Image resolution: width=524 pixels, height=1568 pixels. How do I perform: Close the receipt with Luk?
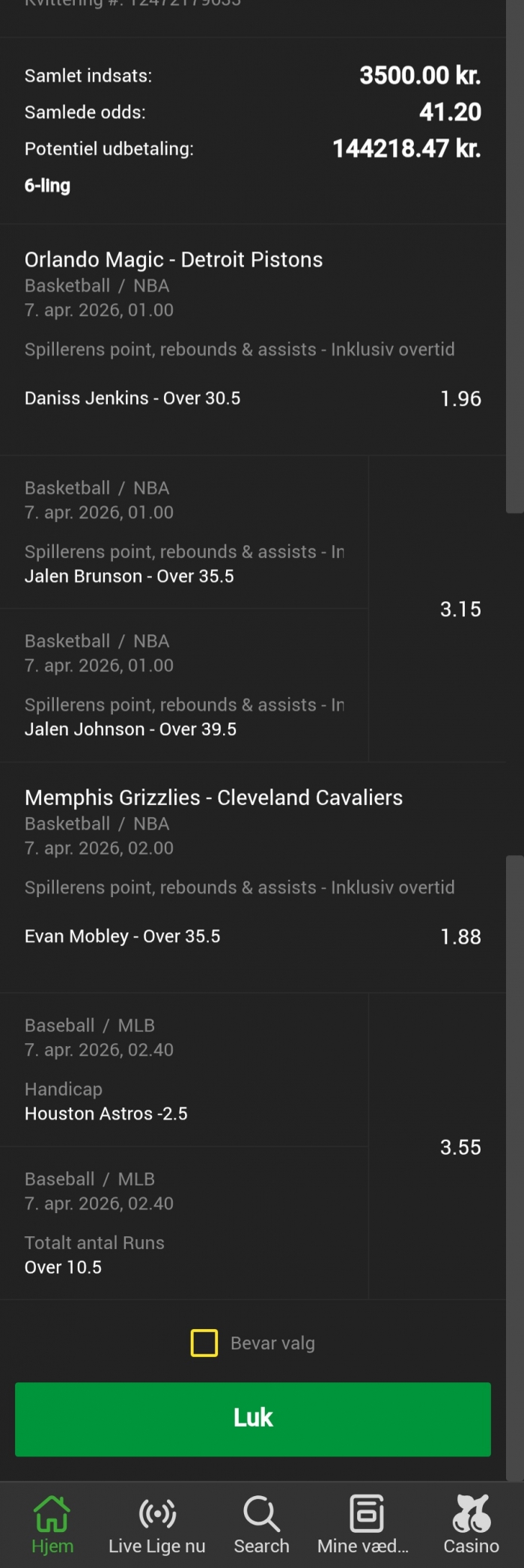tap(253, 1418)
